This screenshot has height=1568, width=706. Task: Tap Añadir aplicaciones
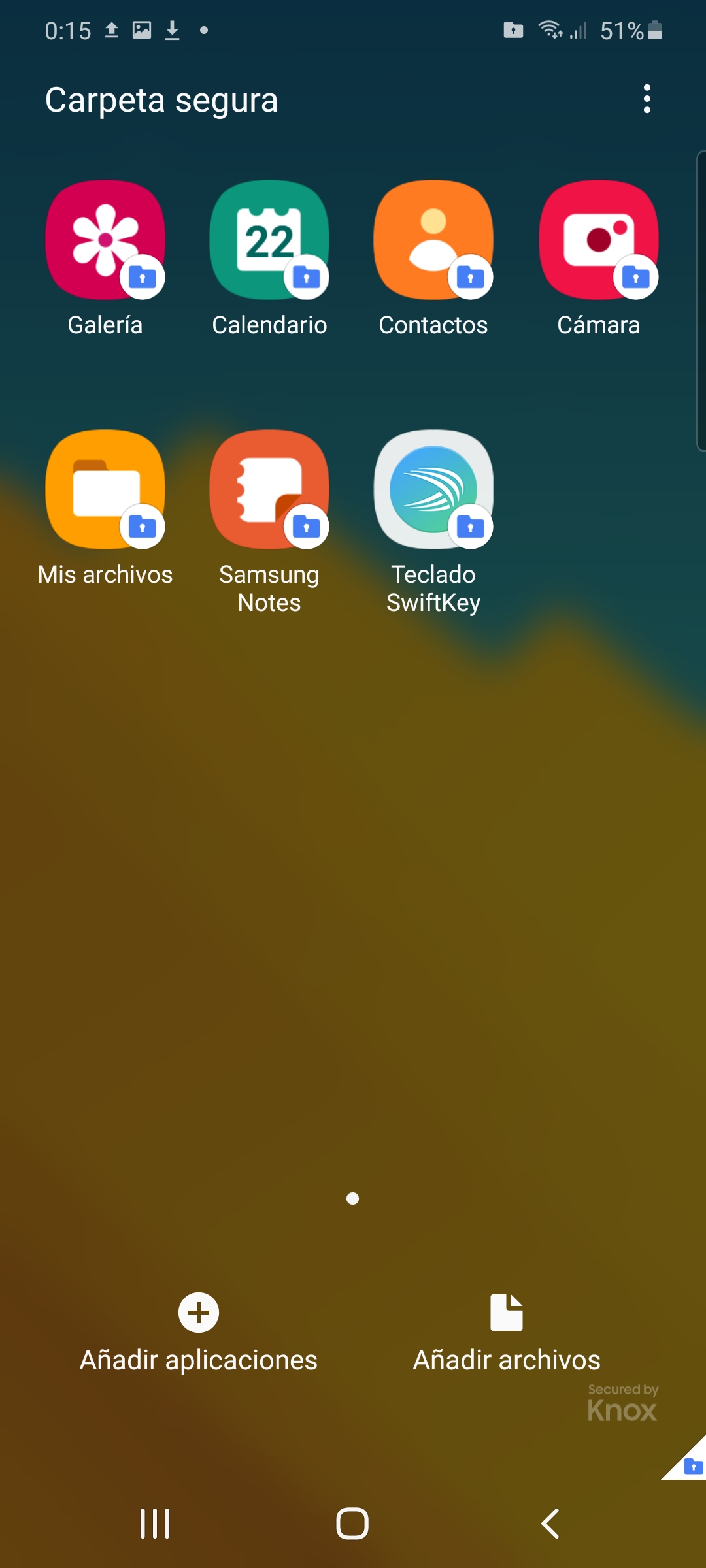199,1333
